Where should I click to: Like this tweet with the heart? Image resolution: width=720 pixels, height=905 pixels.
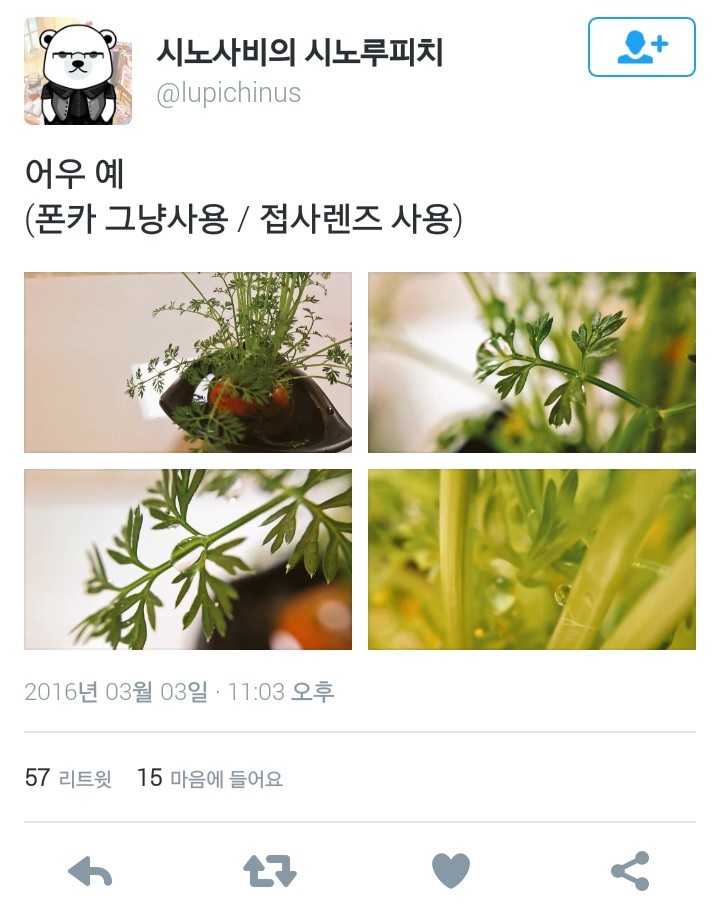click(451, 872)
